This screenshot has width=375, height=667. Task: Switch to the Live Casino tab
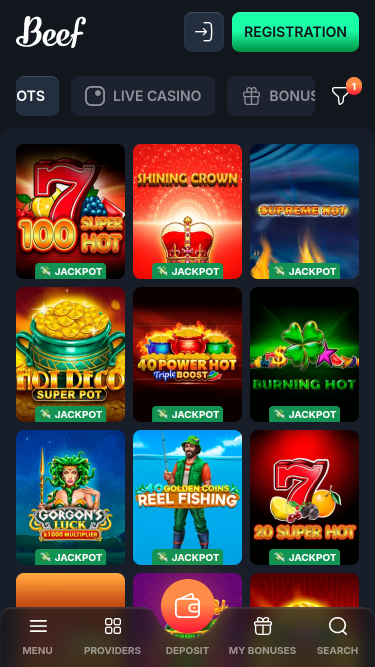143,96
